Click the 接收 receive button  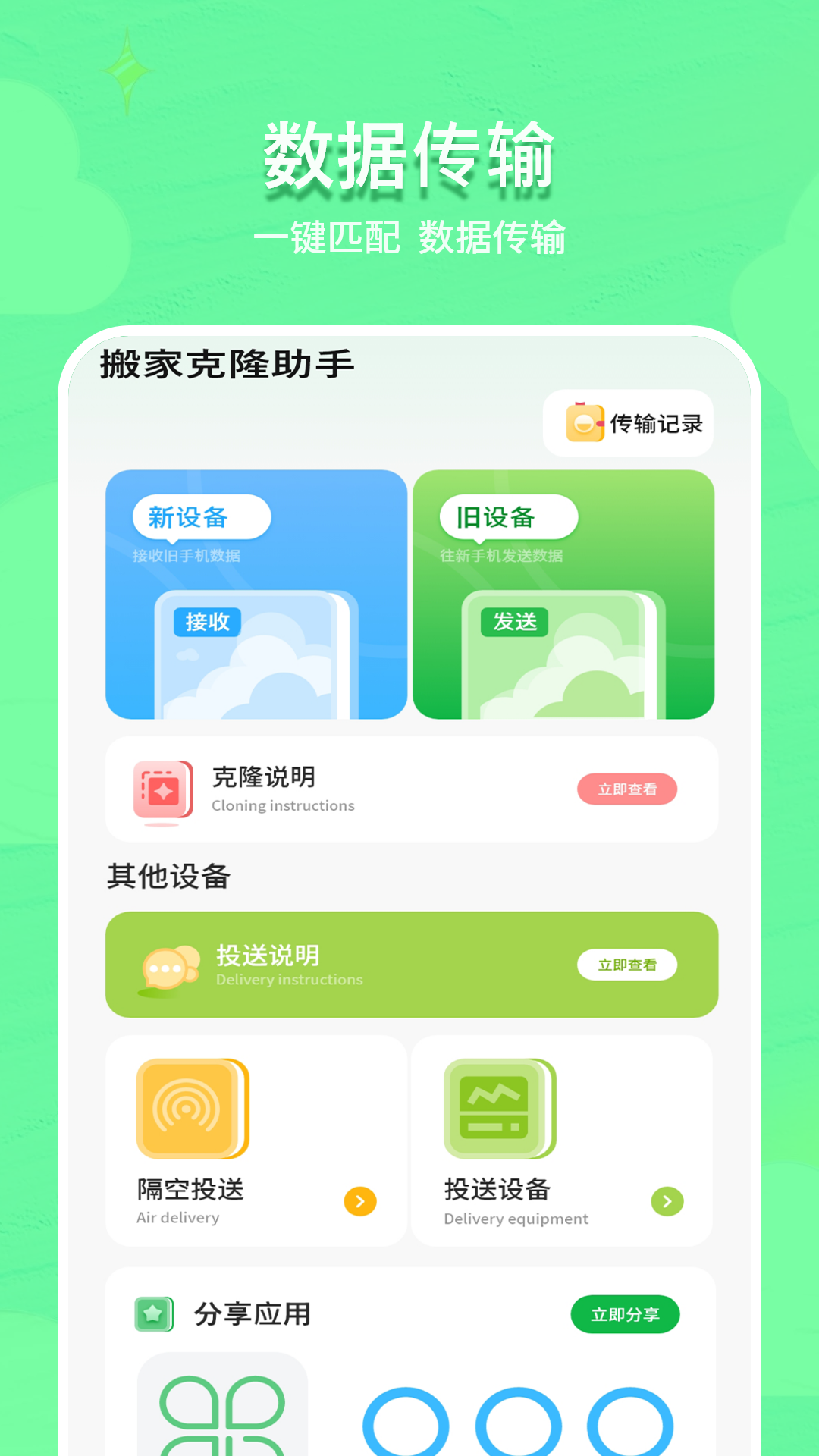pos(208,622)
